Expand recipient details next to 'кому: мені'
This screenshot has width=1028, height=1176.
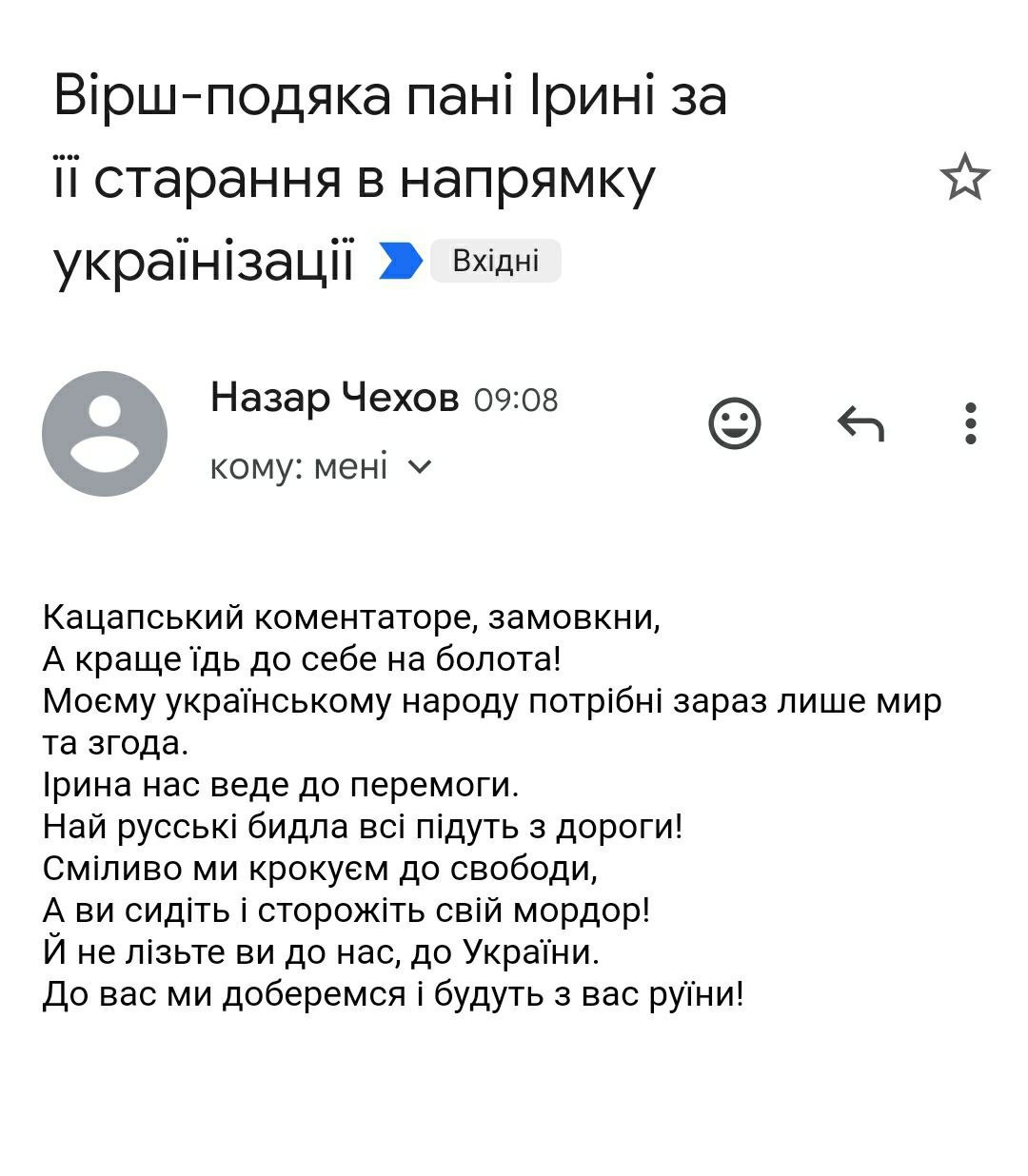tap(420, 467)
